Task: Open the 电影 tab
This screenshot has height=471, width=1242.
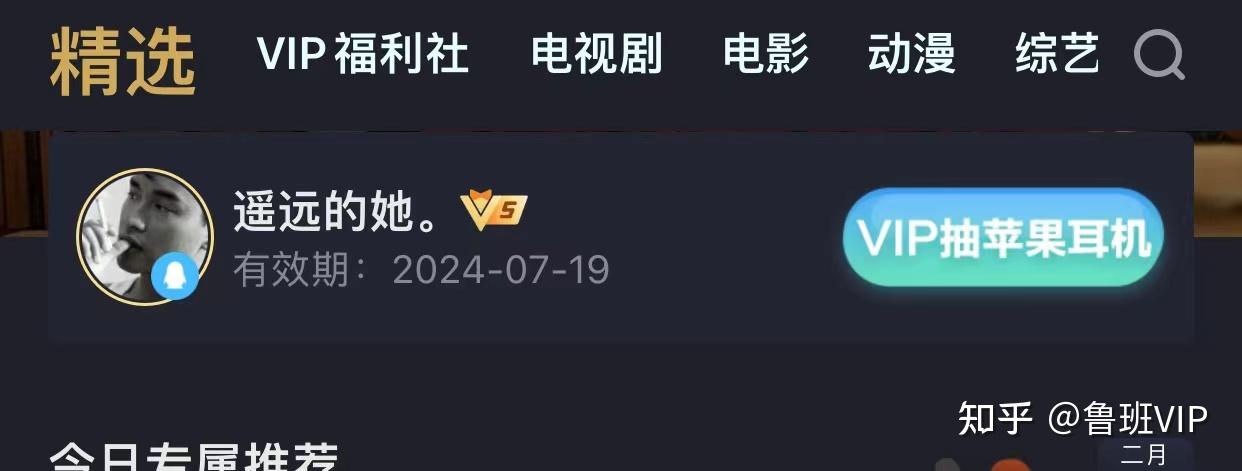Action: 766,54
